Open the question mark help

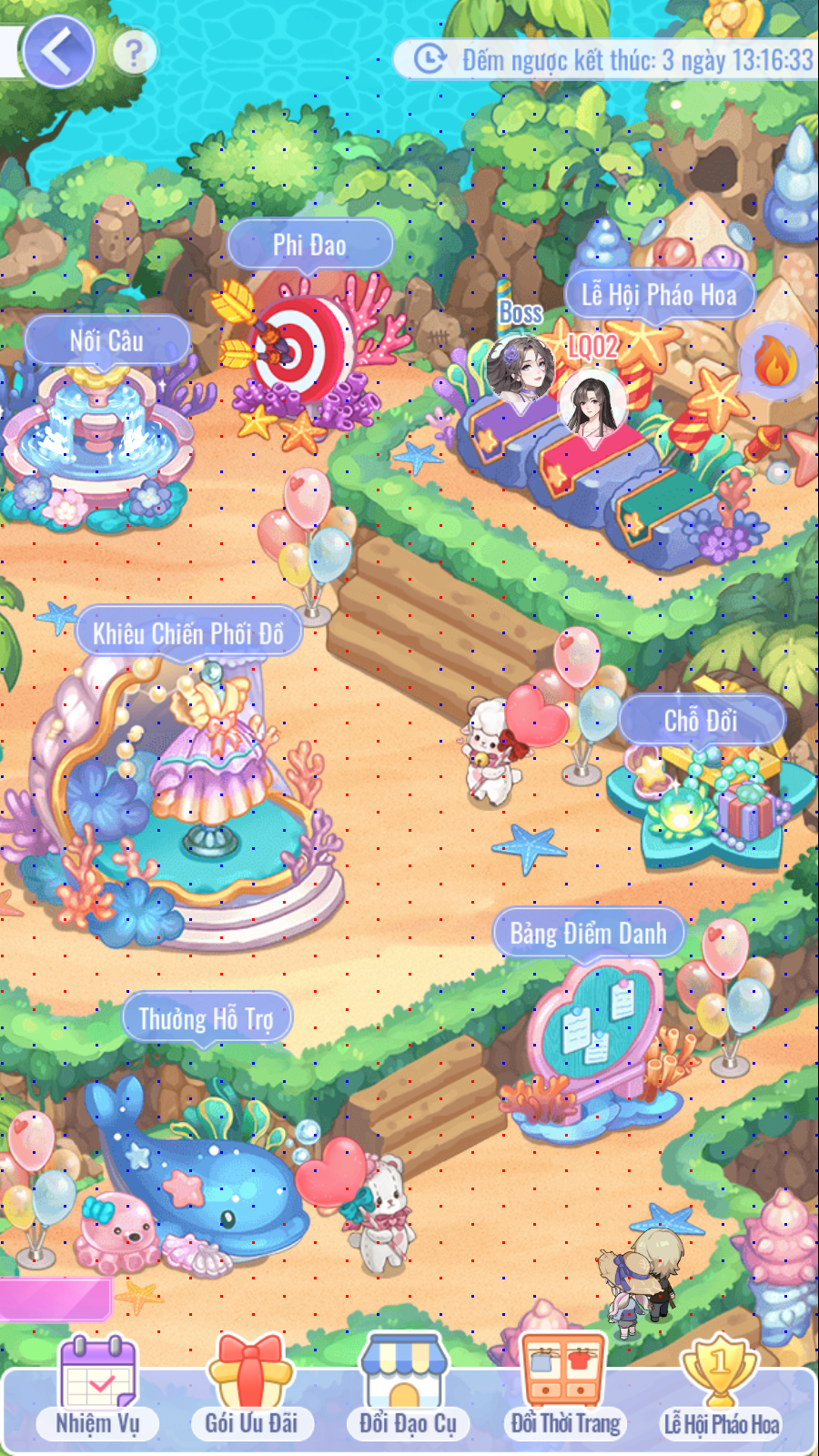(134, 53)
